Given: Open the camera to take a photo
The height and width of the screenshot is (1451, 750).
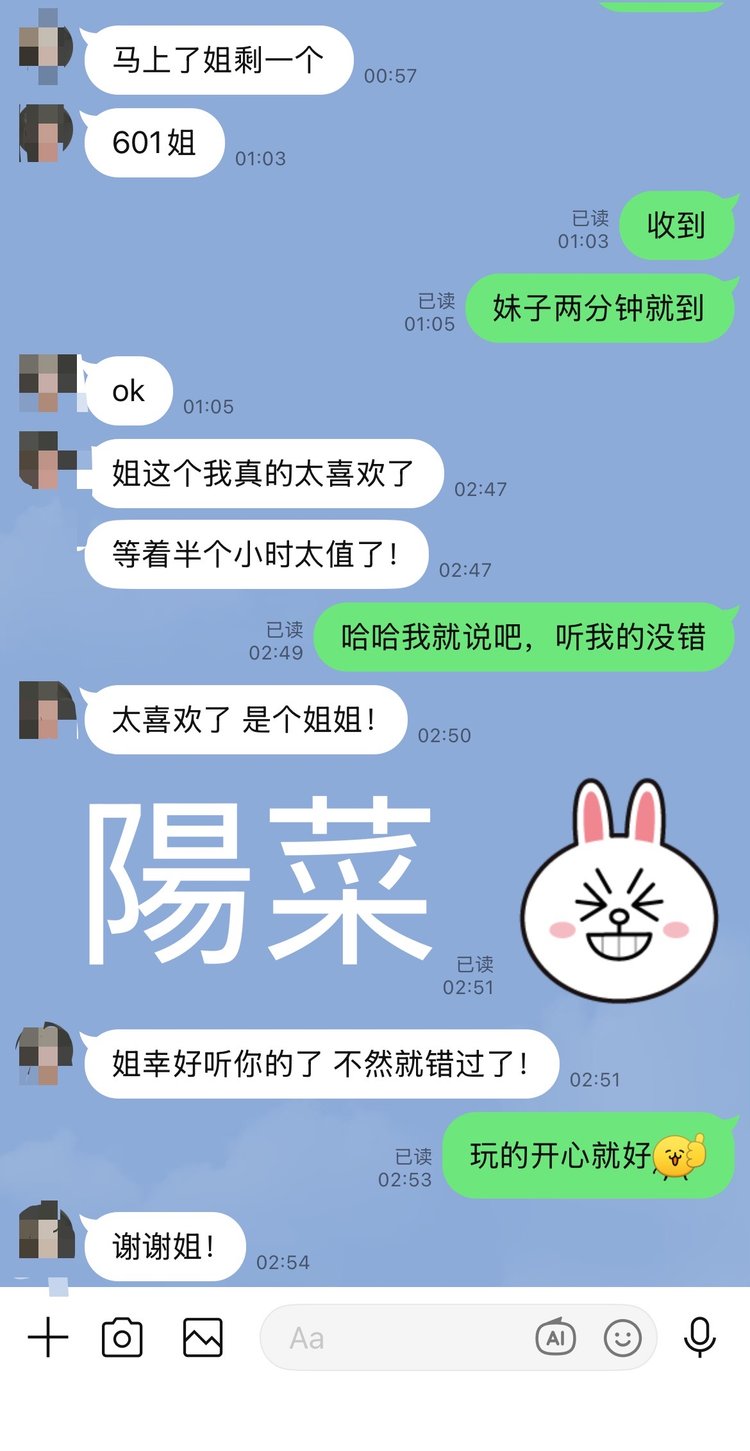Looking at the screenshot, I should pyautogui.click(x=122, y=1338).
